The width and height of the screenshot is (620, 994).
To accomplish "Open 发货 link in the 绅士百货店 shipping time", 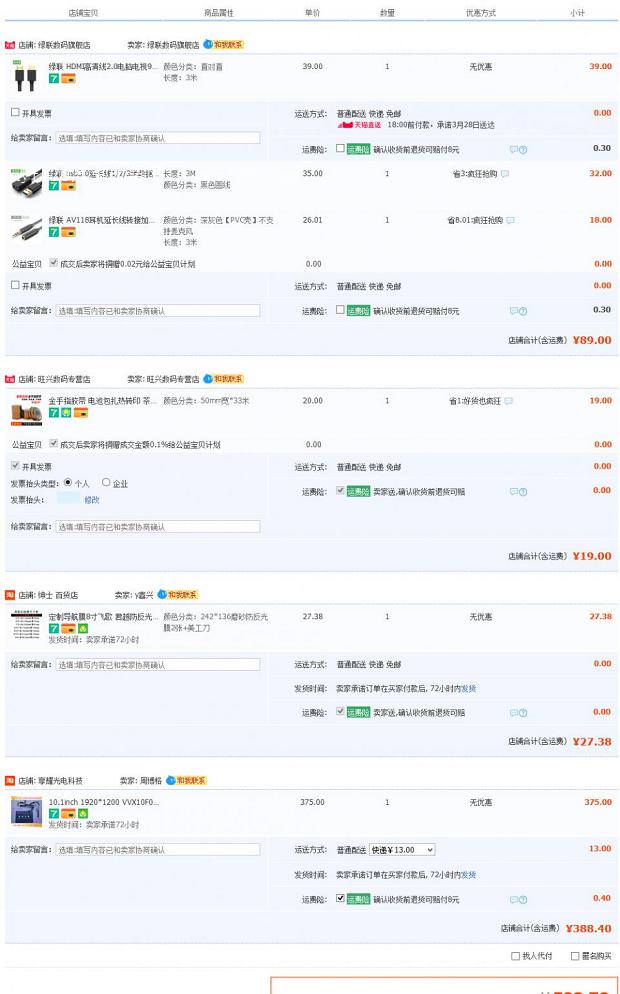I will click(468, 688).
